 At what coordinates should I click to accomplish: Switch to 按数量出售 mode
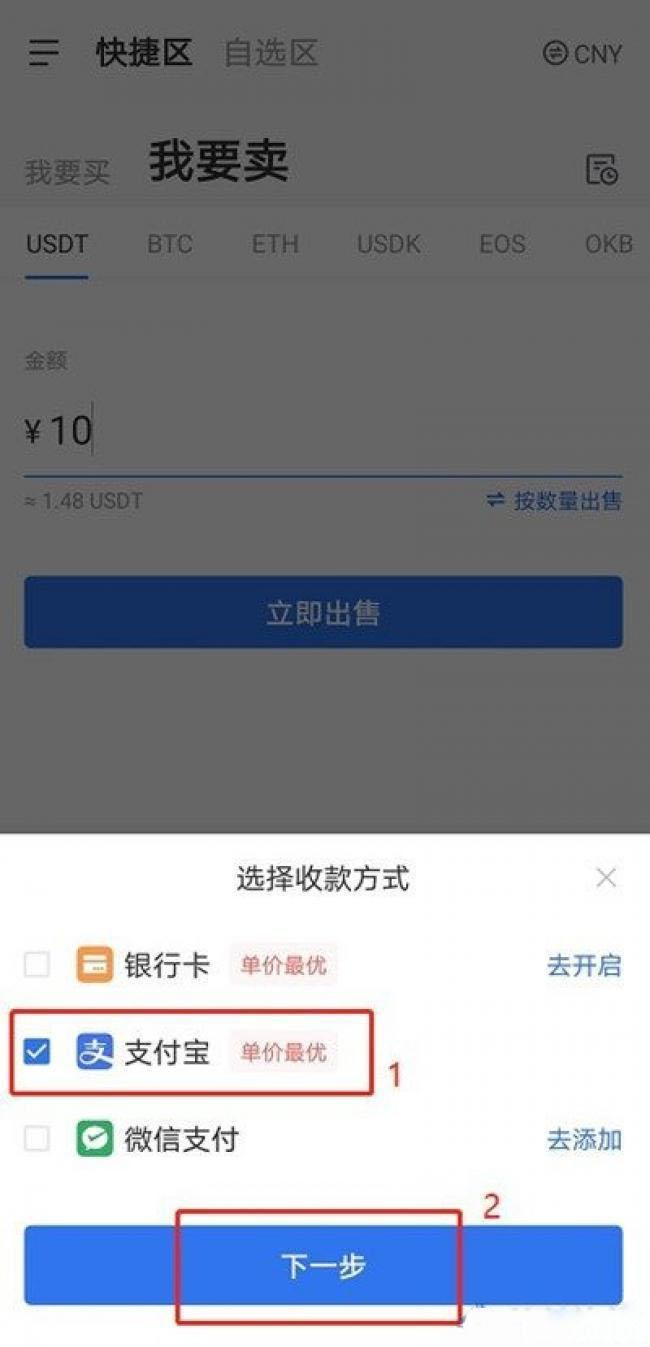(554, 501)
